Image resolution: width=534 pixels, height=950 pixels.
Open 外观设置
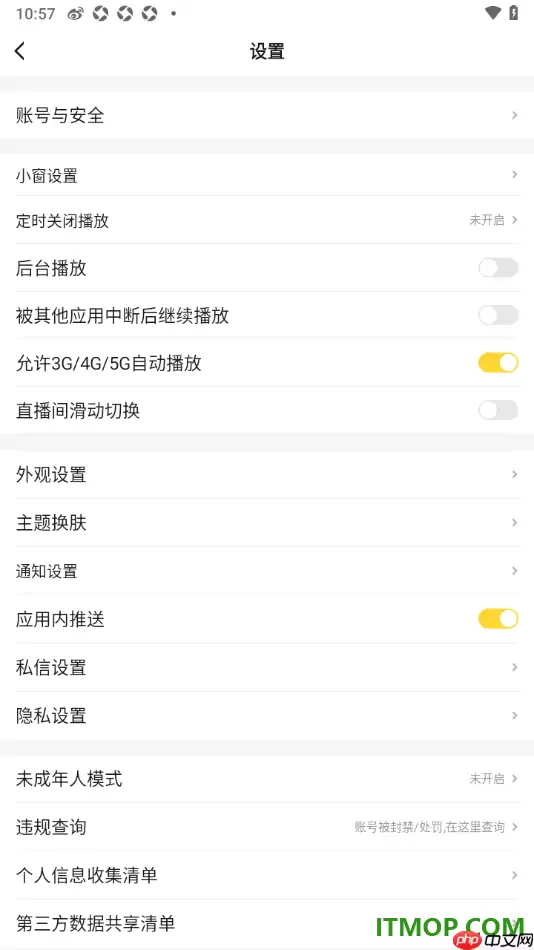tap(267, 474)
